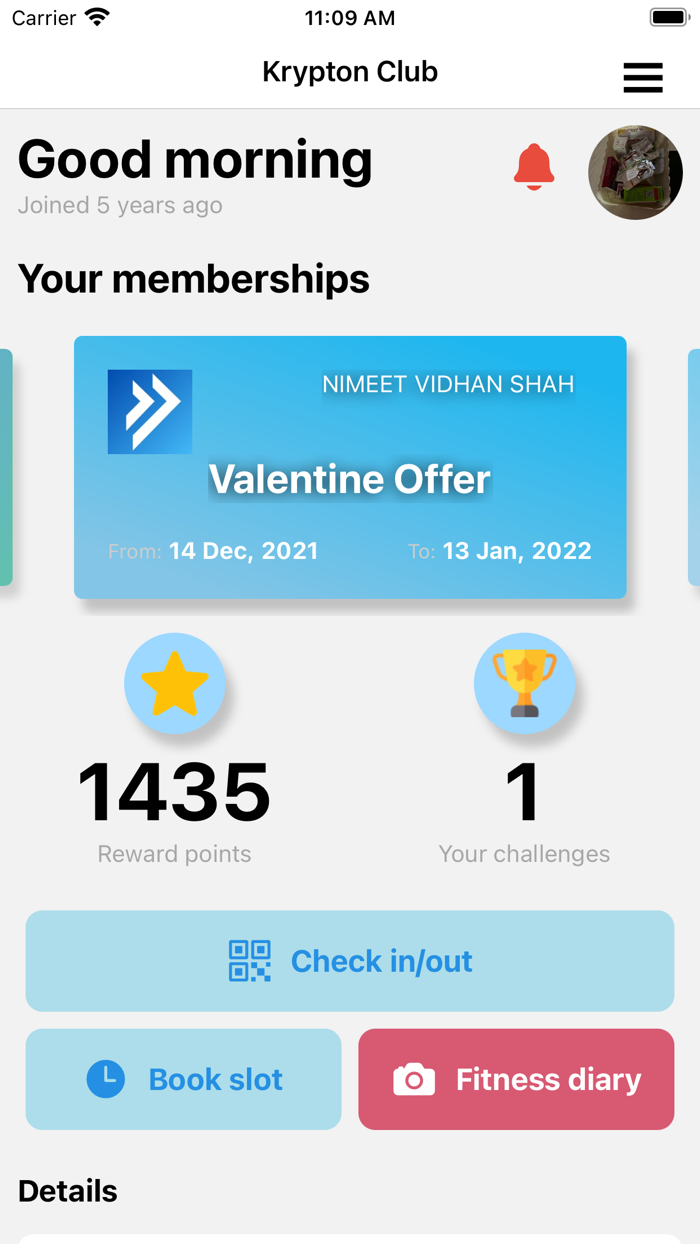This screenshot has width=700, height=1244.
Task: Select Book slot
Action: coord(184,1079)
